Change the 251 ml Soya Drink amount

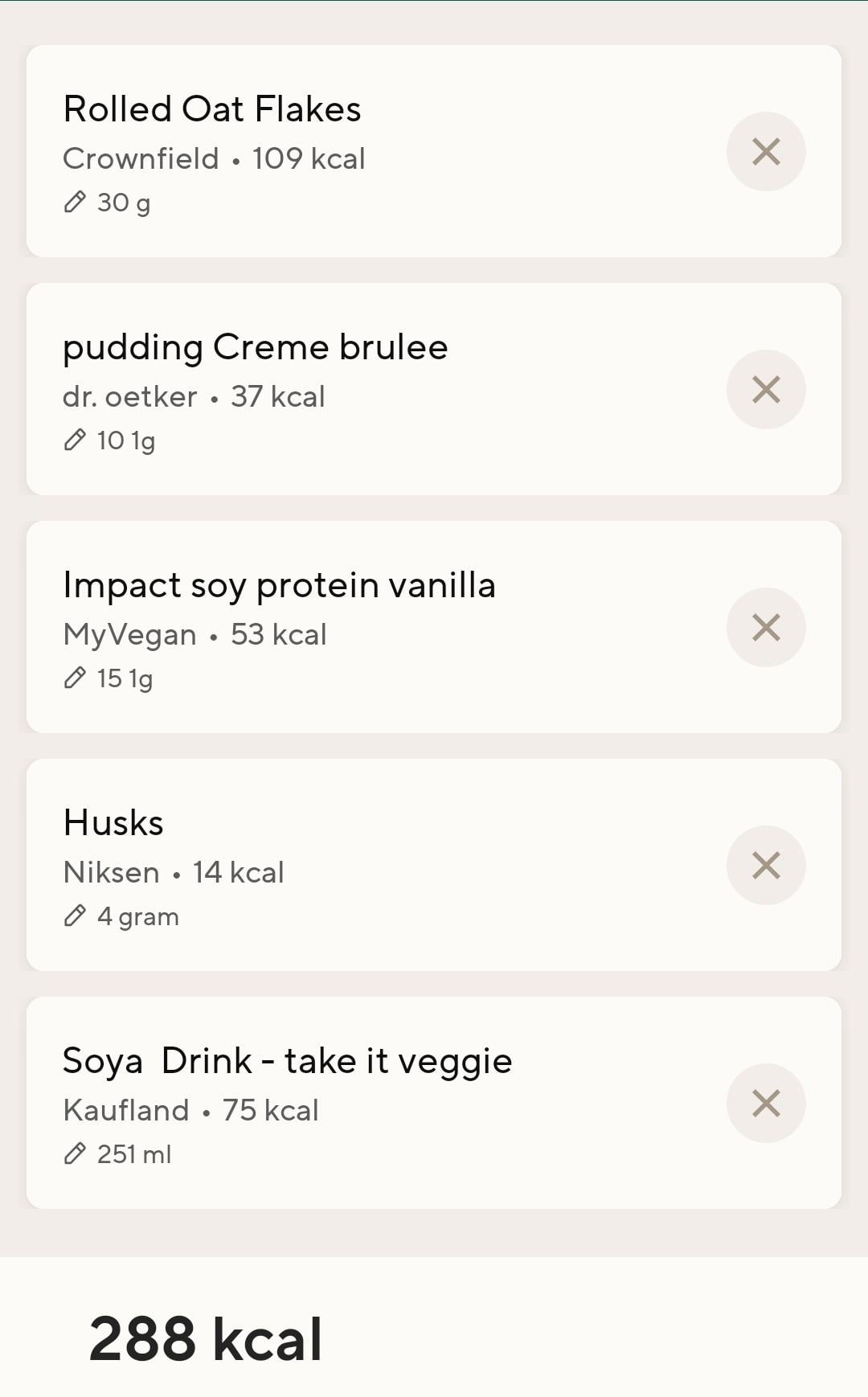pos(118,1154)
